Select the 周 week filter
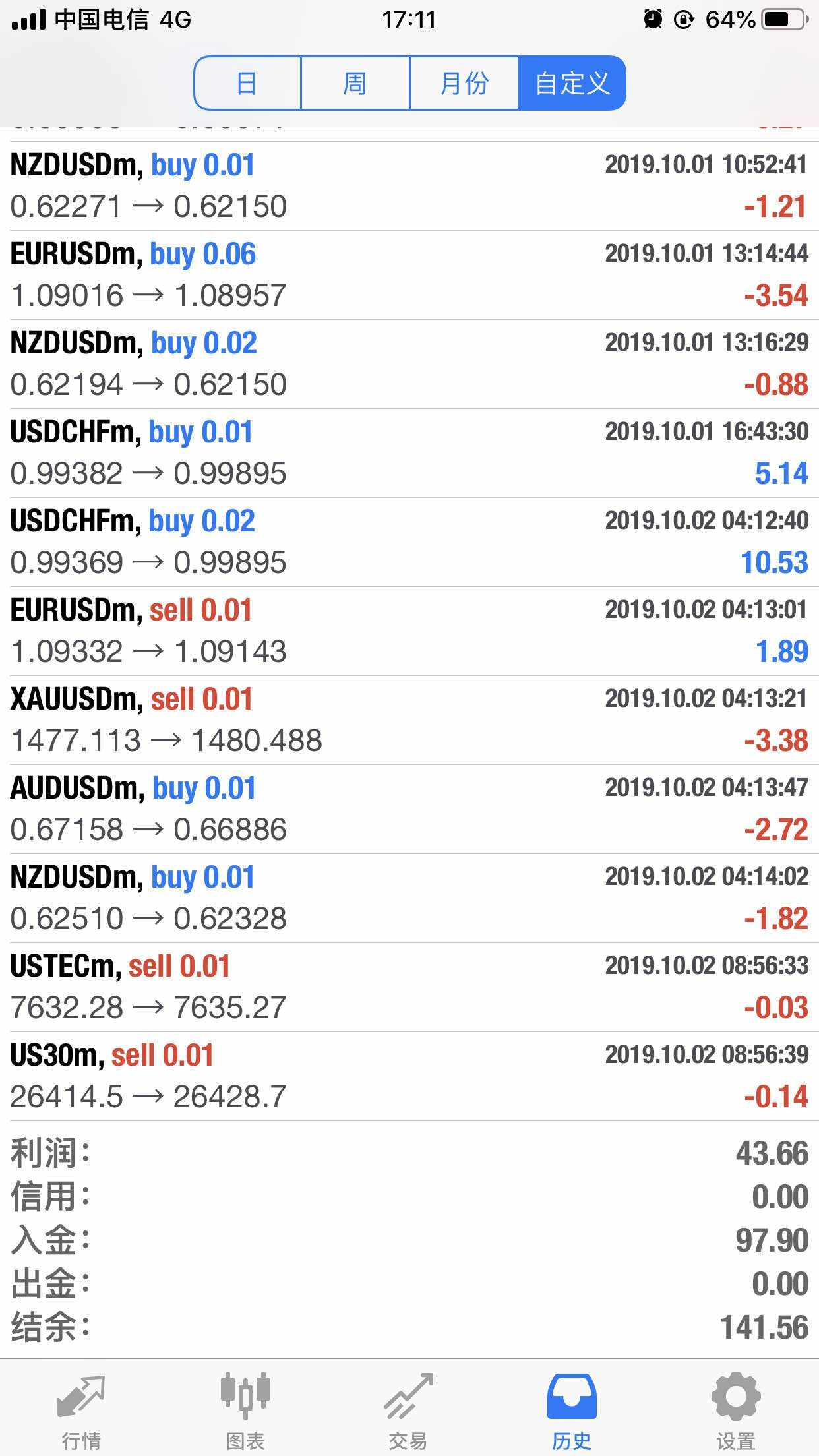Image resolution: width=819 pixels, height=1456 pixels. pyautogui.click(x=355, y=83)
